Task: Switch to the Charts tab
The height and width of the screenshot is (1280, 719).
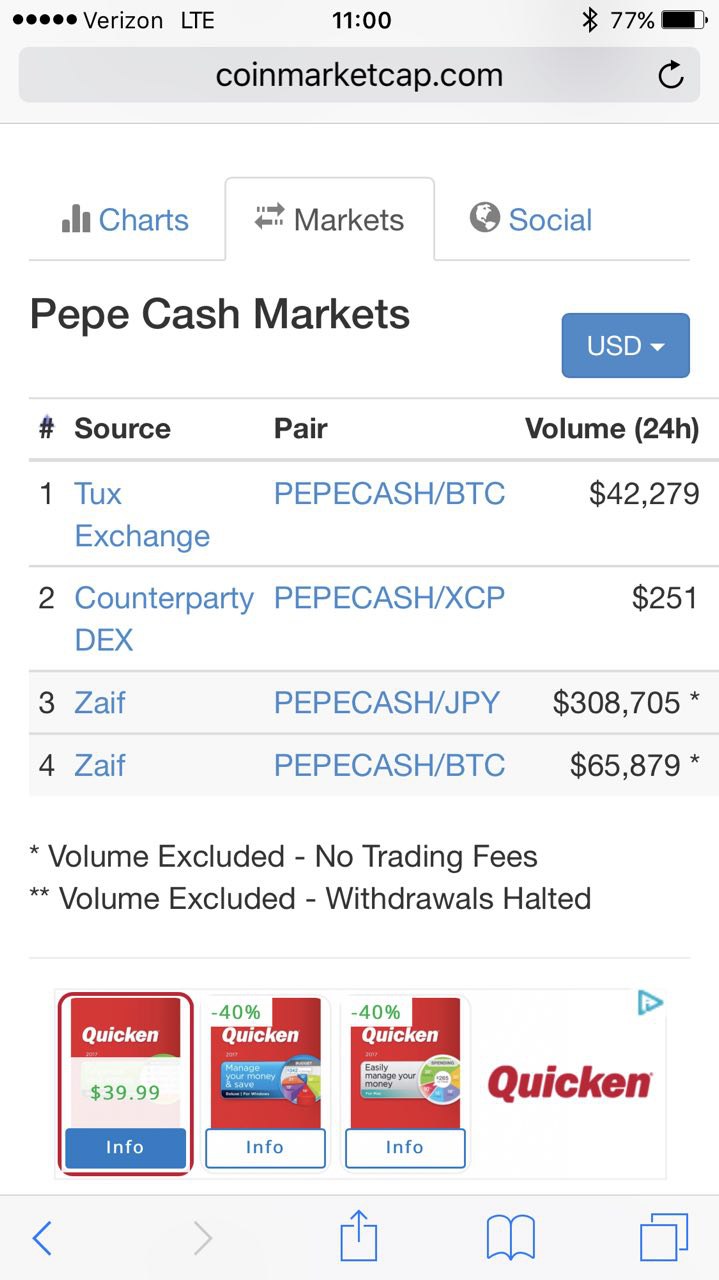Action: tap(125, 219)
